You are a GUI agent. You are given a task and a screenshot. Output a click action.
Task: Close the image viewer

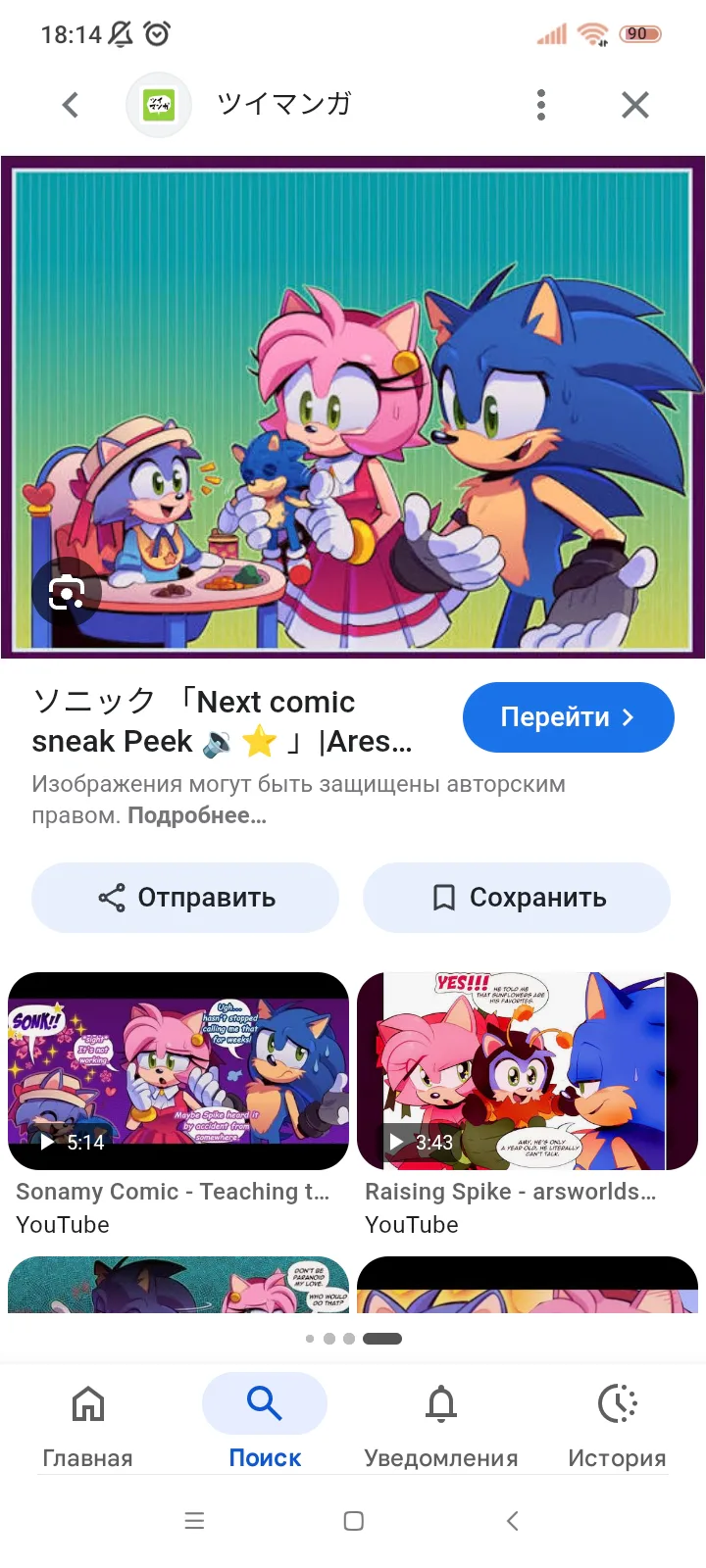tap(635, 105)
